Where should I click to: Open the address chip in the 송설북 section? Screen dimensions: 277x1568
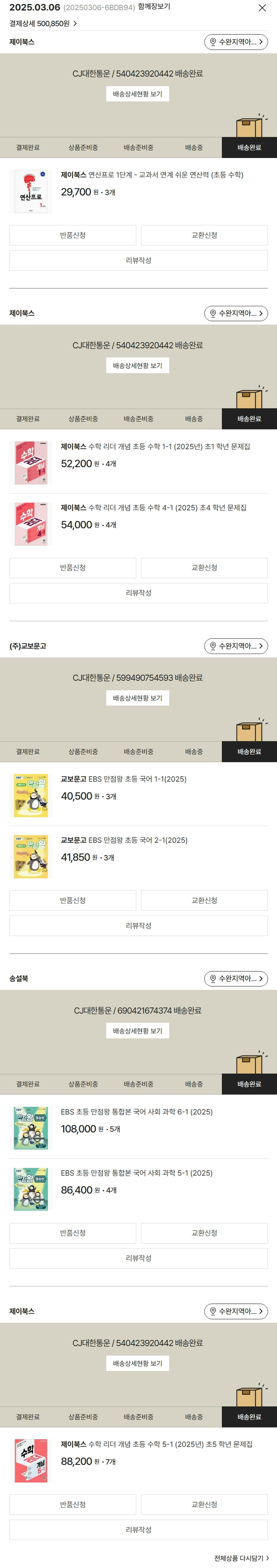pyautogui.click(x=236, y=979)
